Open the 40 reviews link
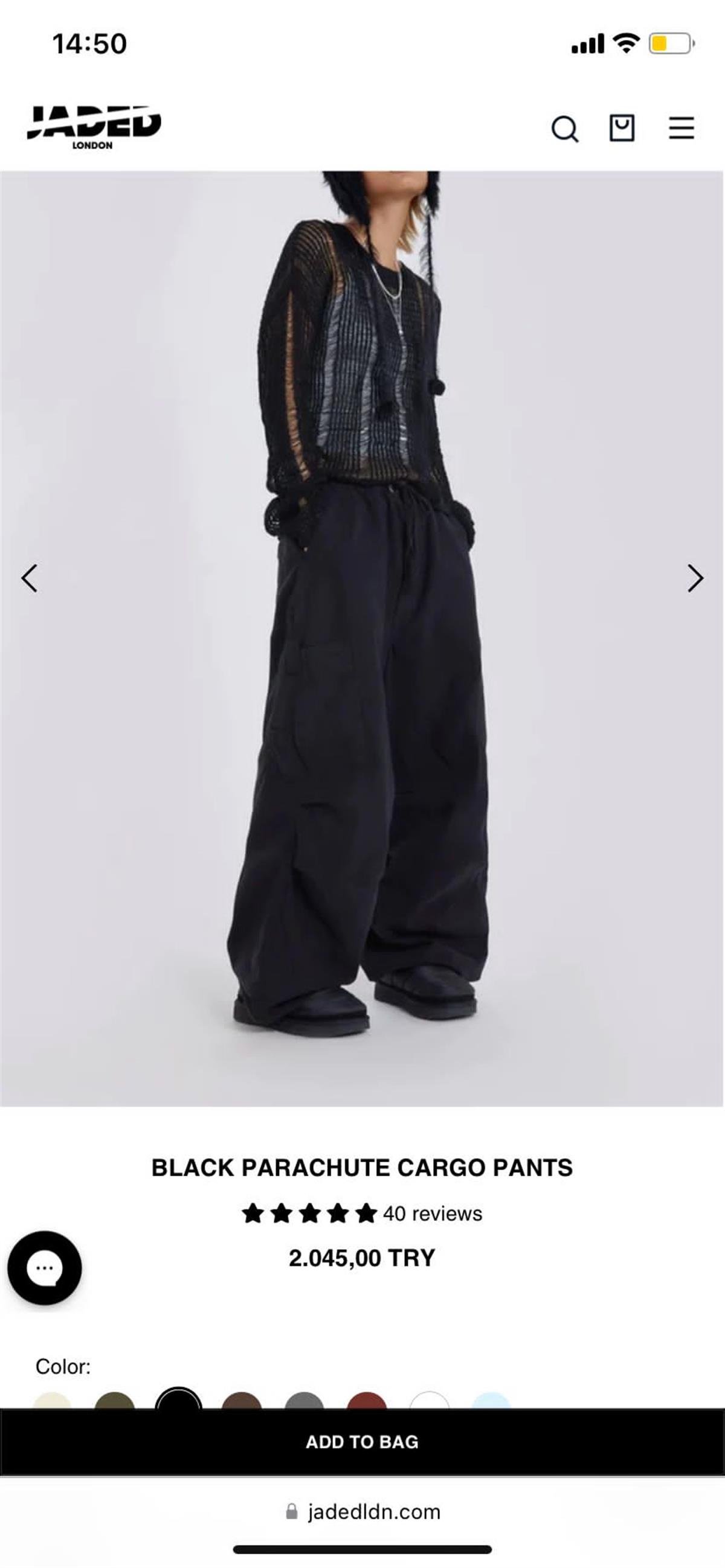The height and width of the screenshot is (1568, 725). tap(432, 1213)
